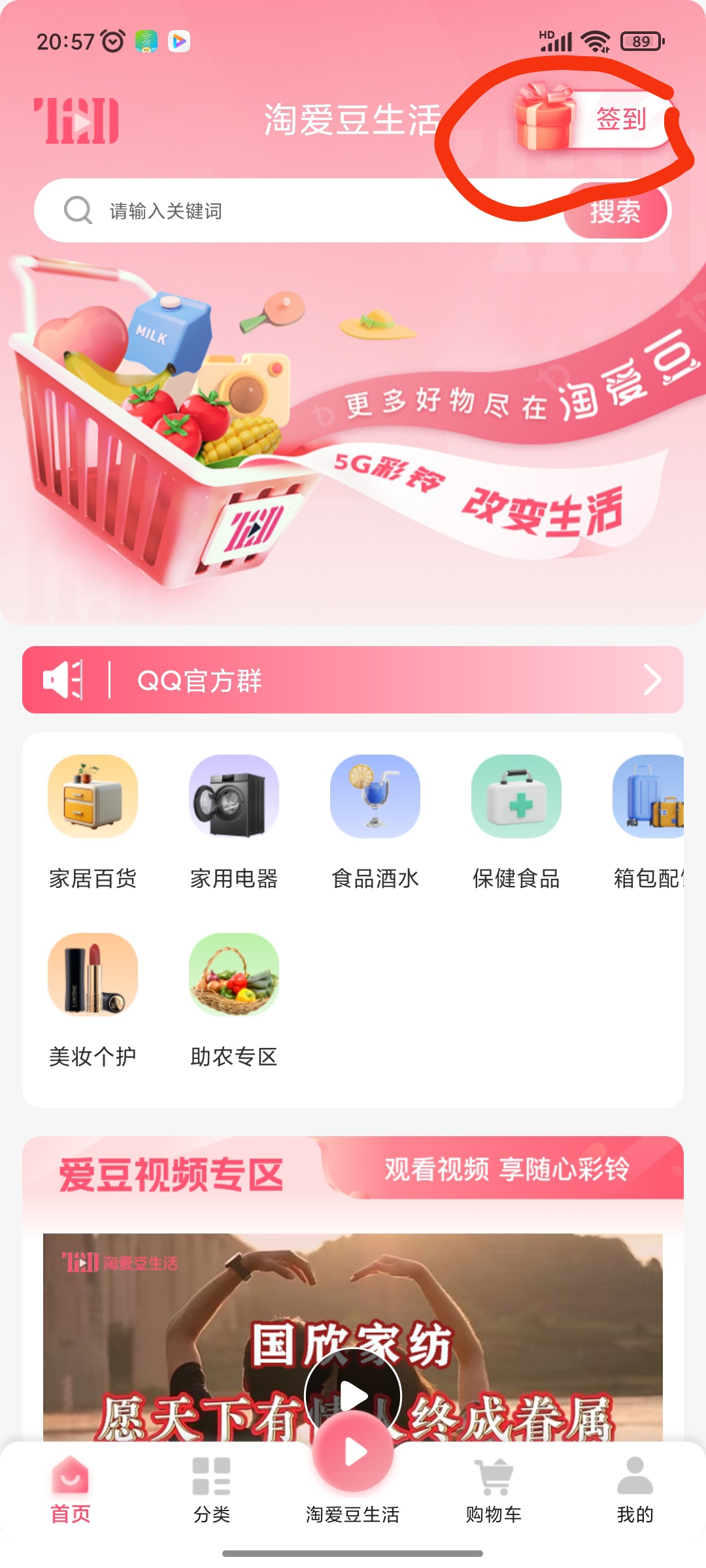Open the 家用电器 category
This screenshot has width=706, height=1568.
tap(234, 820)
